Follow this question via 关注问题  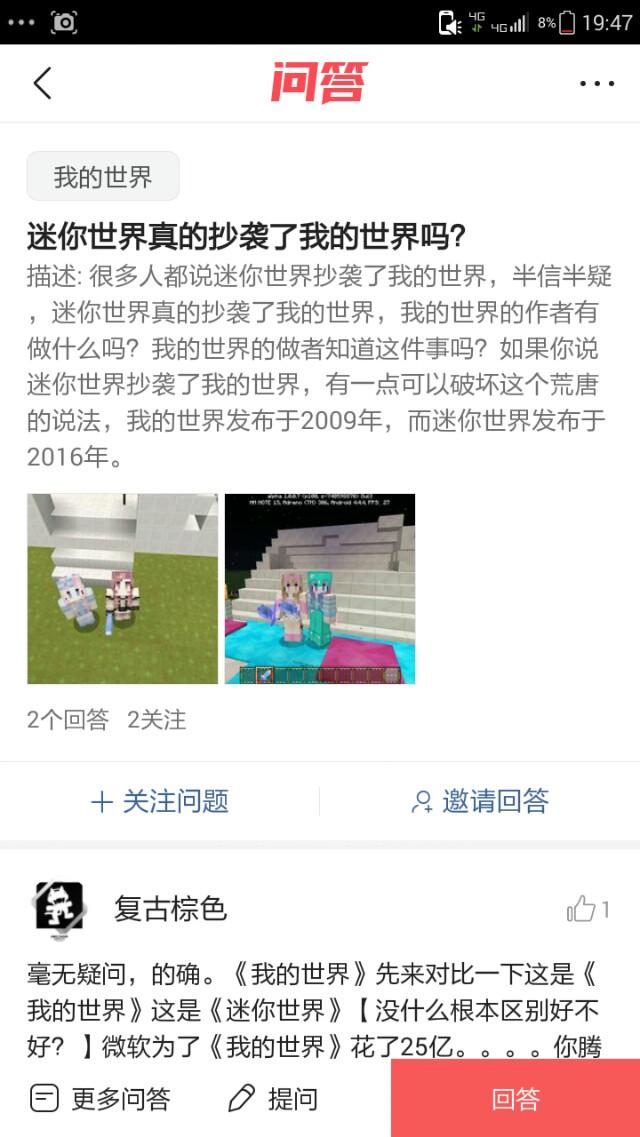click(x=159, y=801)
